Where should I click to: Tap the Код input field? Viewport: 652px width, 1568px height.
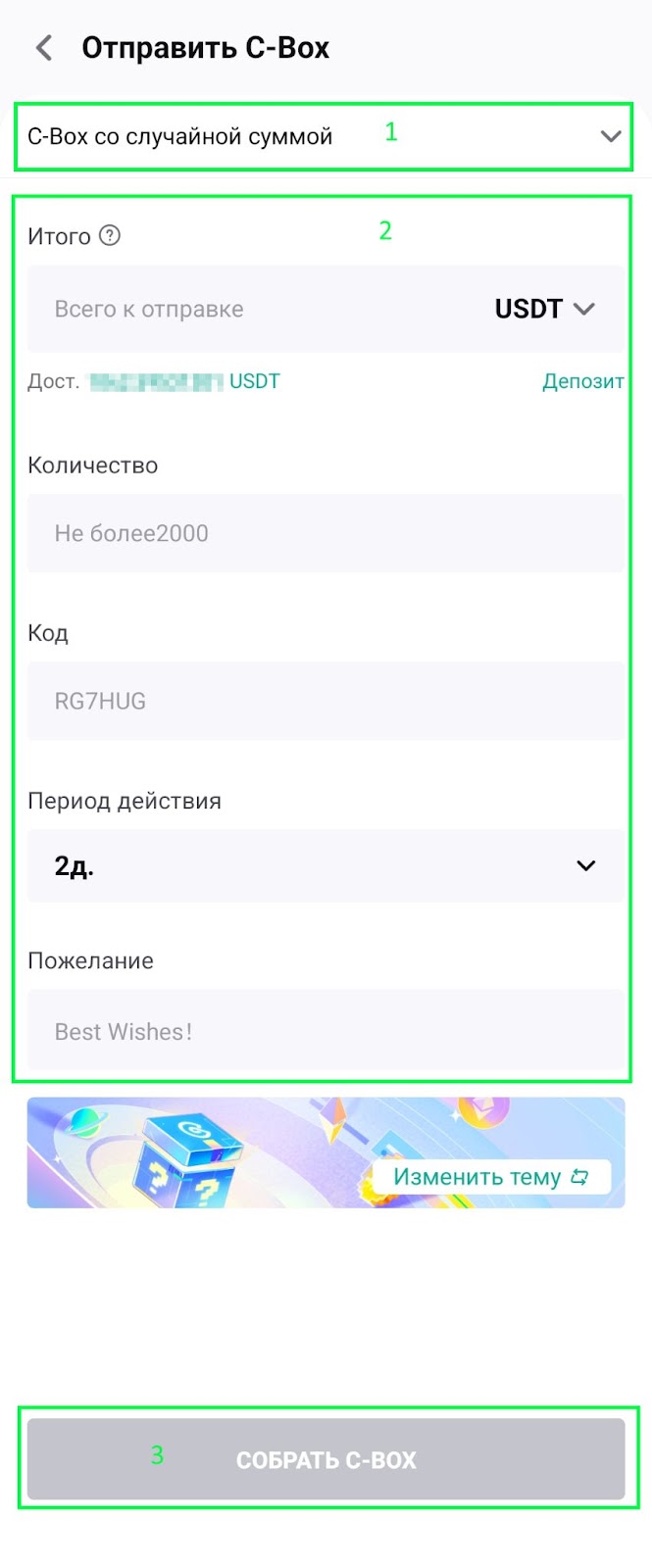coord(326,702)
